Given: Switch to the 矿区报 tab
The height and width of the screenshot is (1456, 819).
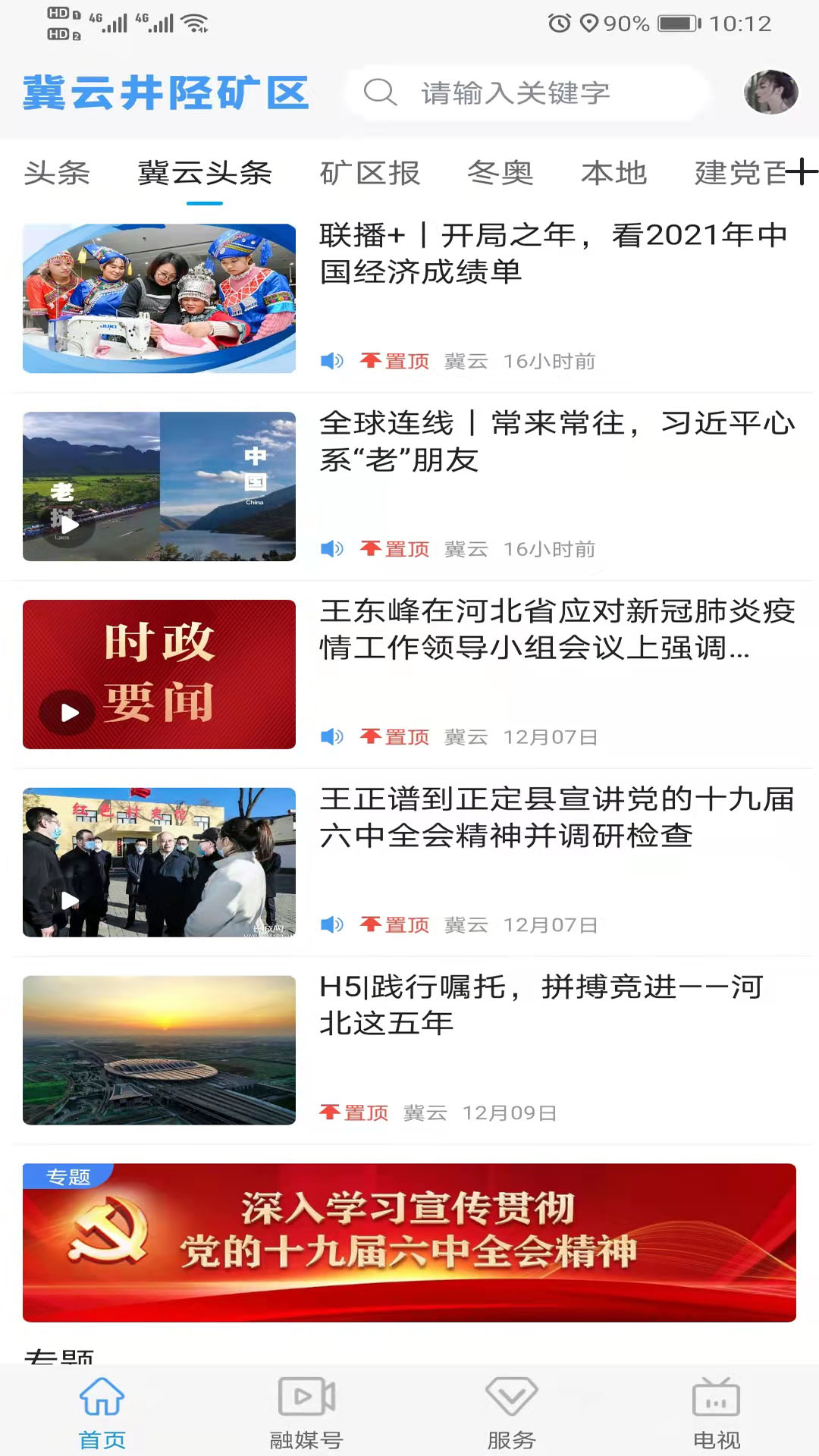Looking at the screenshot, I should coord(371,173).
